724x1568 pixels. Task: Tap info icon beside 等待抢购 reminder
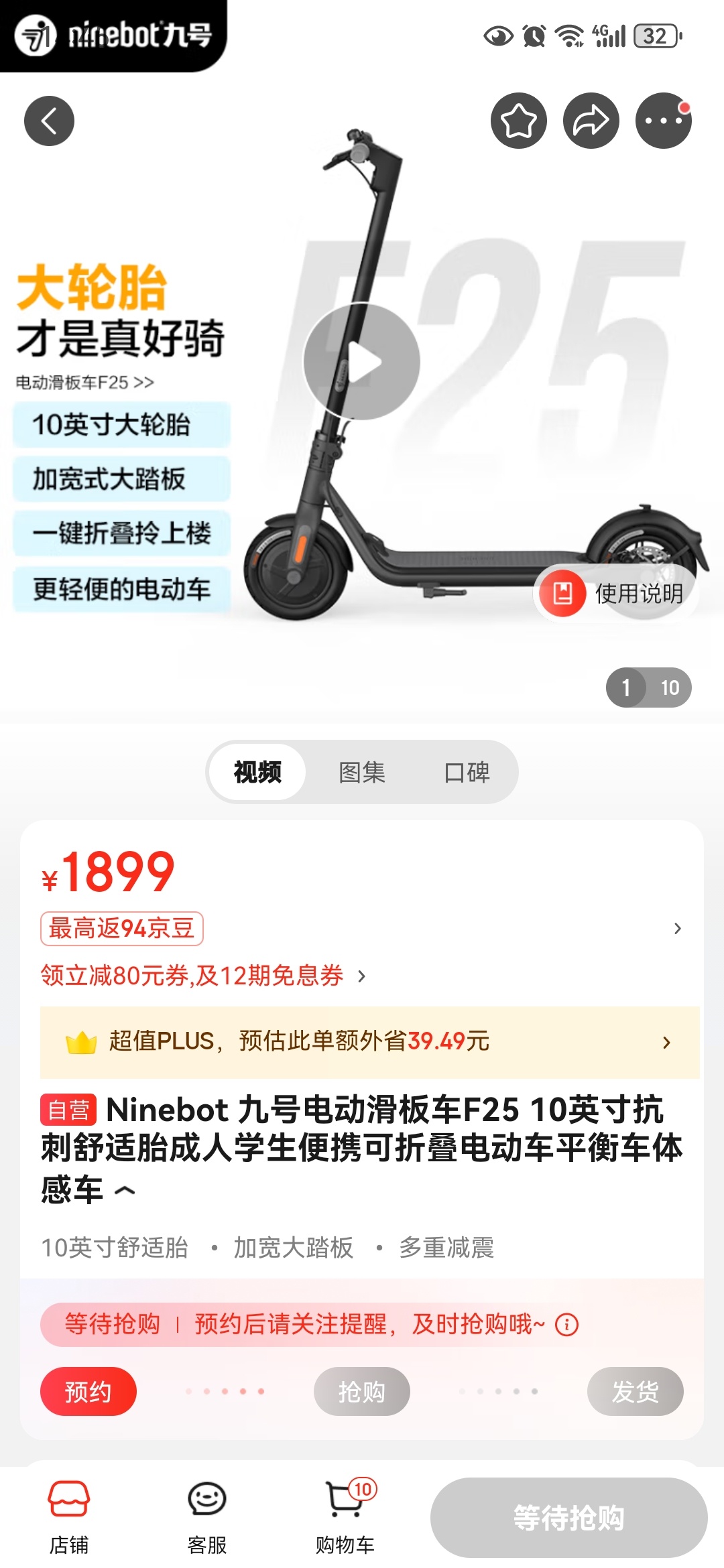(x=567, y=1324)
